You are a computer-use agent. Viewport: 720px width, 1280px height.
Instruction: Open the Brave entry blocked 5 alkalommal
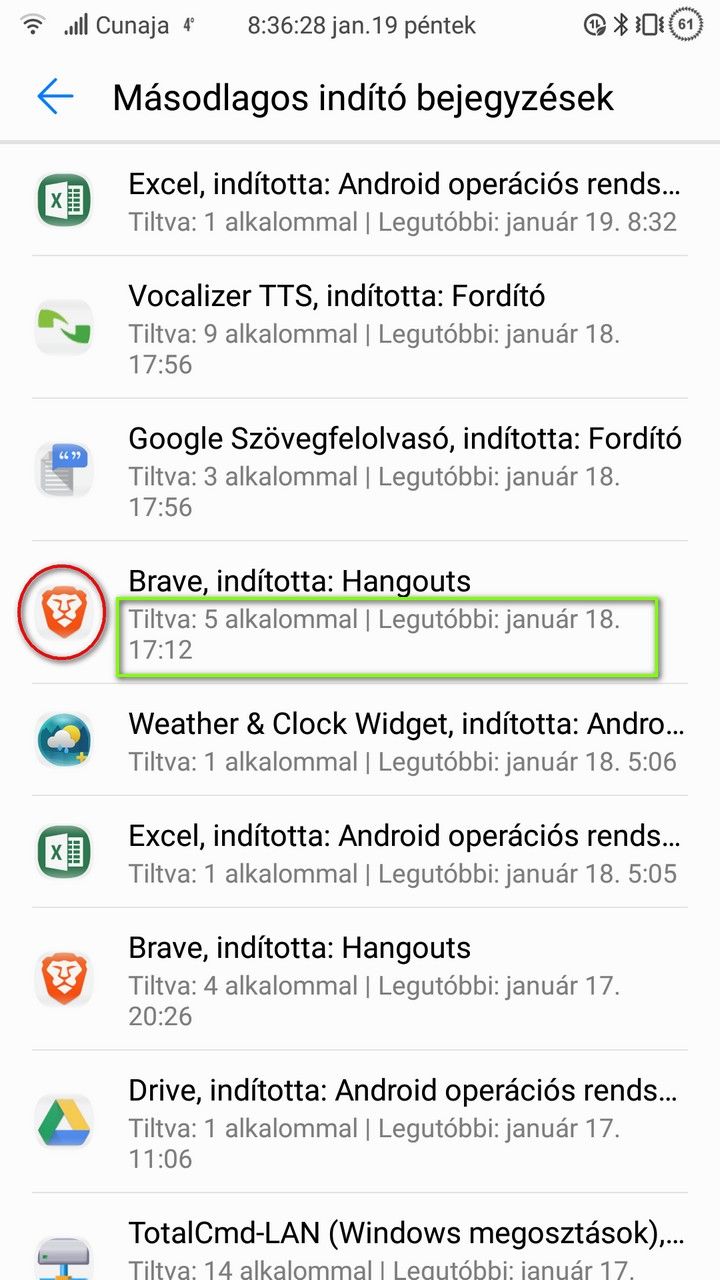point(360,613)
